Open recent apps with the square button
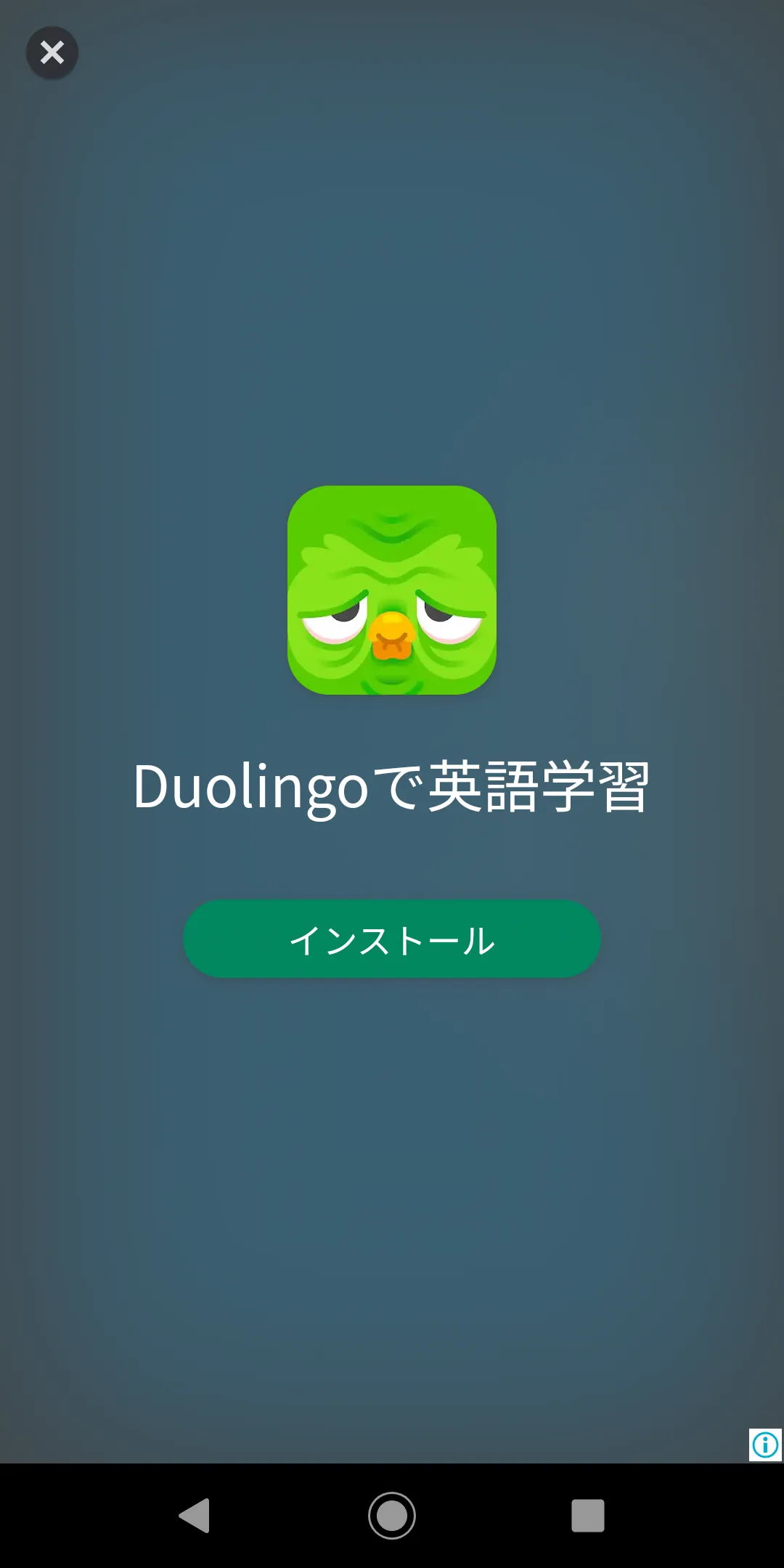The width and height of the screenshot is (784, 1568). point(588,1516)
